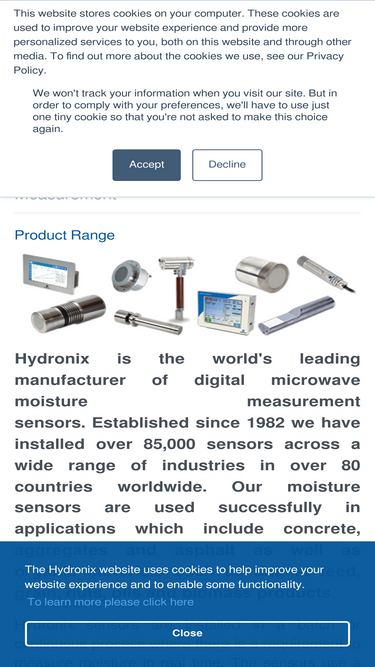Image resolution: width=375 pixels, height=667 pixels.
Task: Accept the website cookies
Action: pyautogui.click(x=146, y=165)
